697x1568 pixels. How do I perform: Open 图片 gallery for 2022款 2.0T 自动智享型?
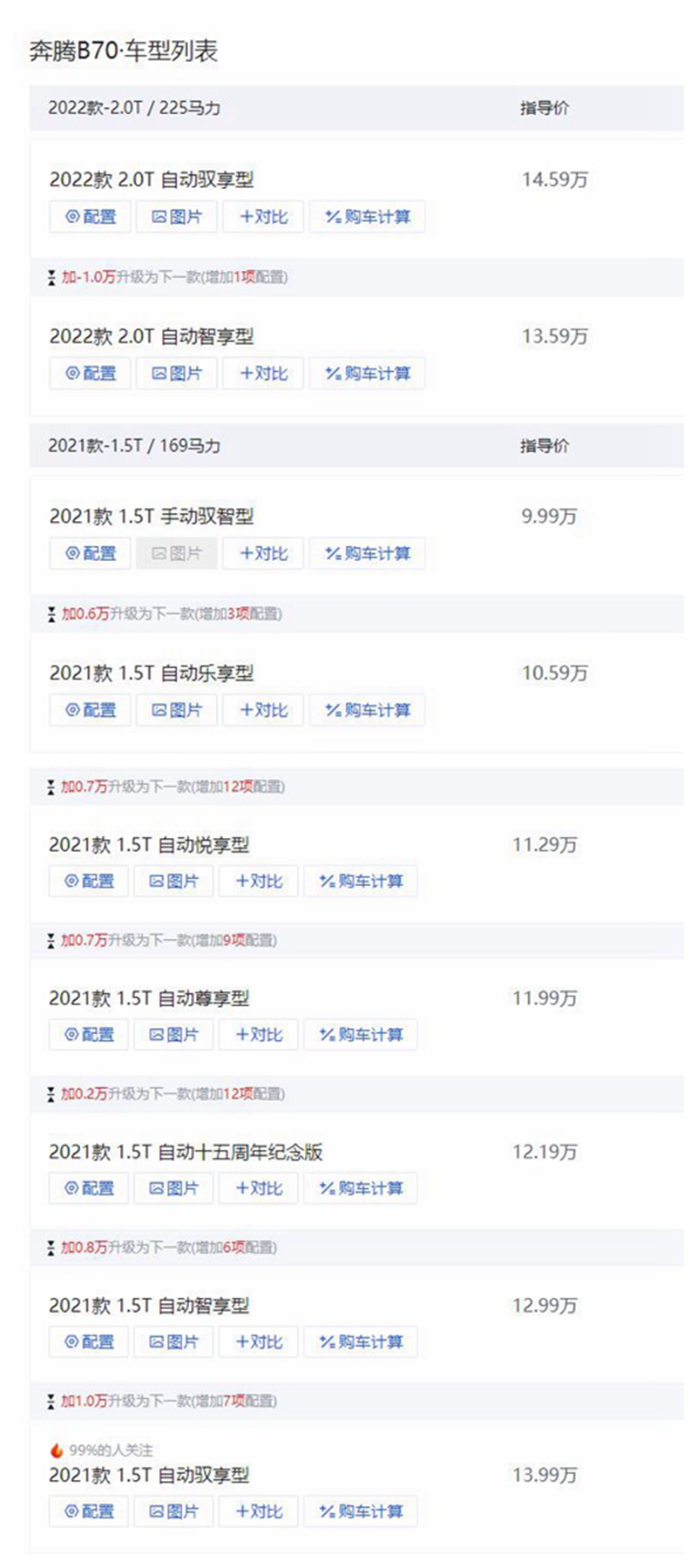(175, 374)
